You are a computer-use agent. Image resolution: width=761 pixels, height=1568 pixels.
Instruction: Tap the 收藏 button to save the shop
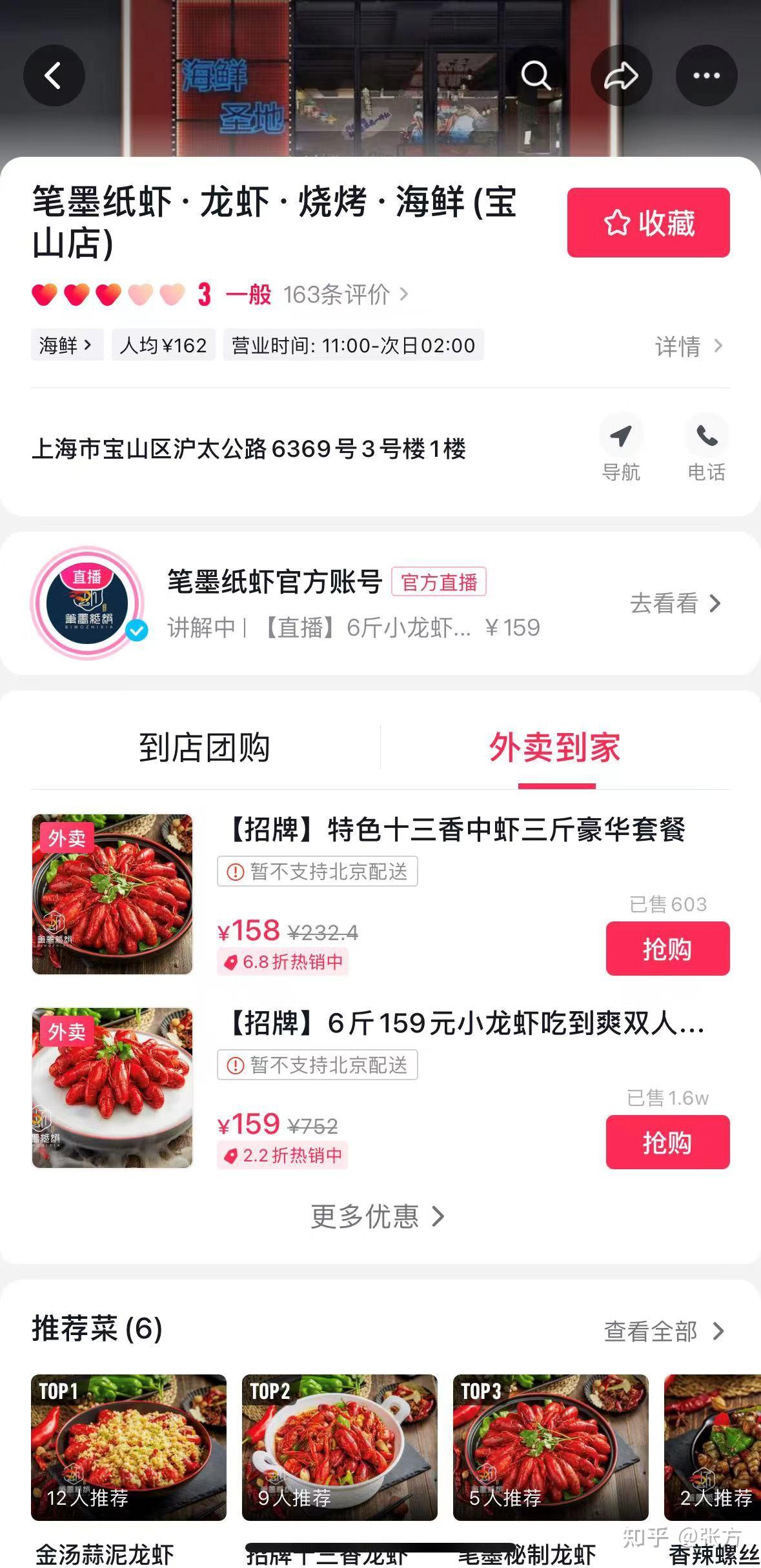click(x=648, y=223)
